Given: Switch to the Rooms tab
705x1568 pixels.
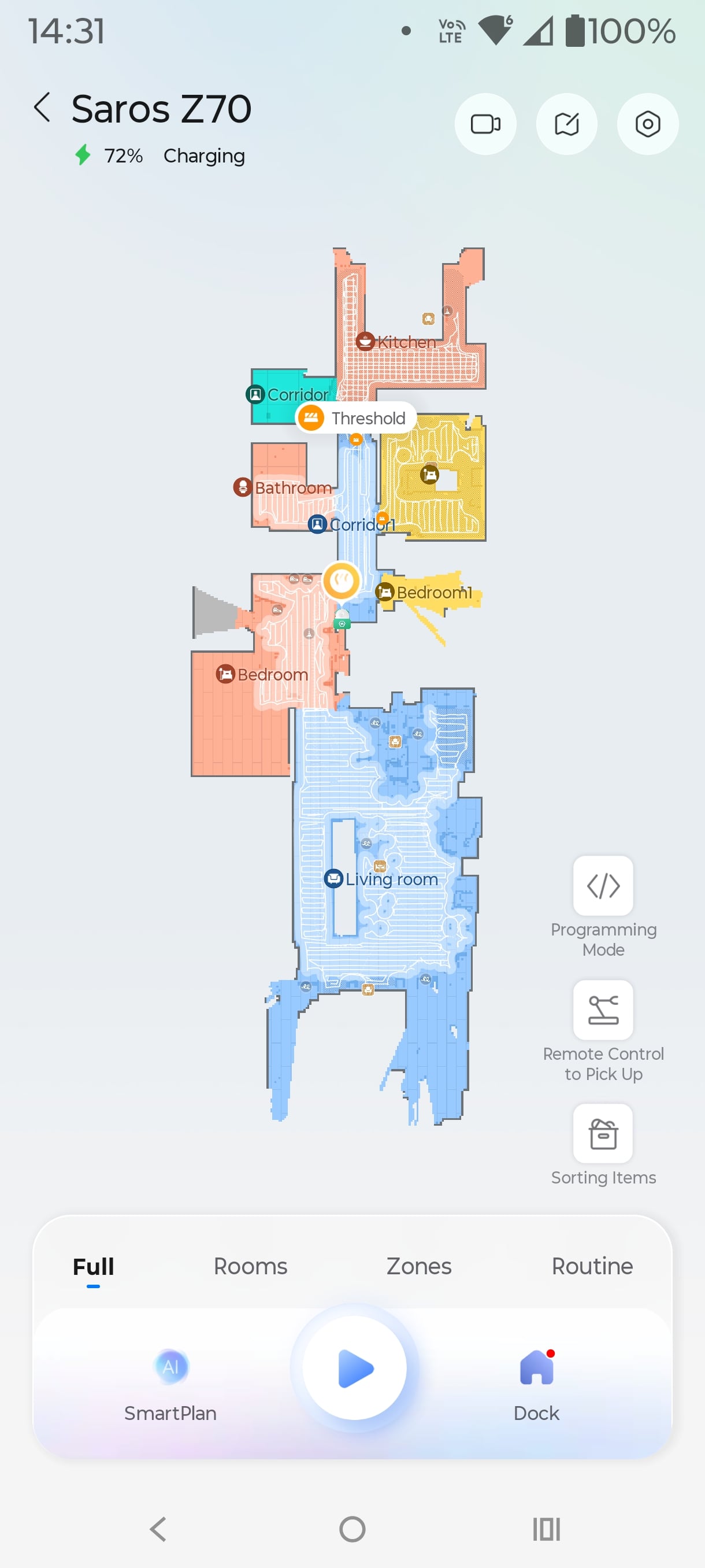Looking at the screenshot, I should (250, 1266).
